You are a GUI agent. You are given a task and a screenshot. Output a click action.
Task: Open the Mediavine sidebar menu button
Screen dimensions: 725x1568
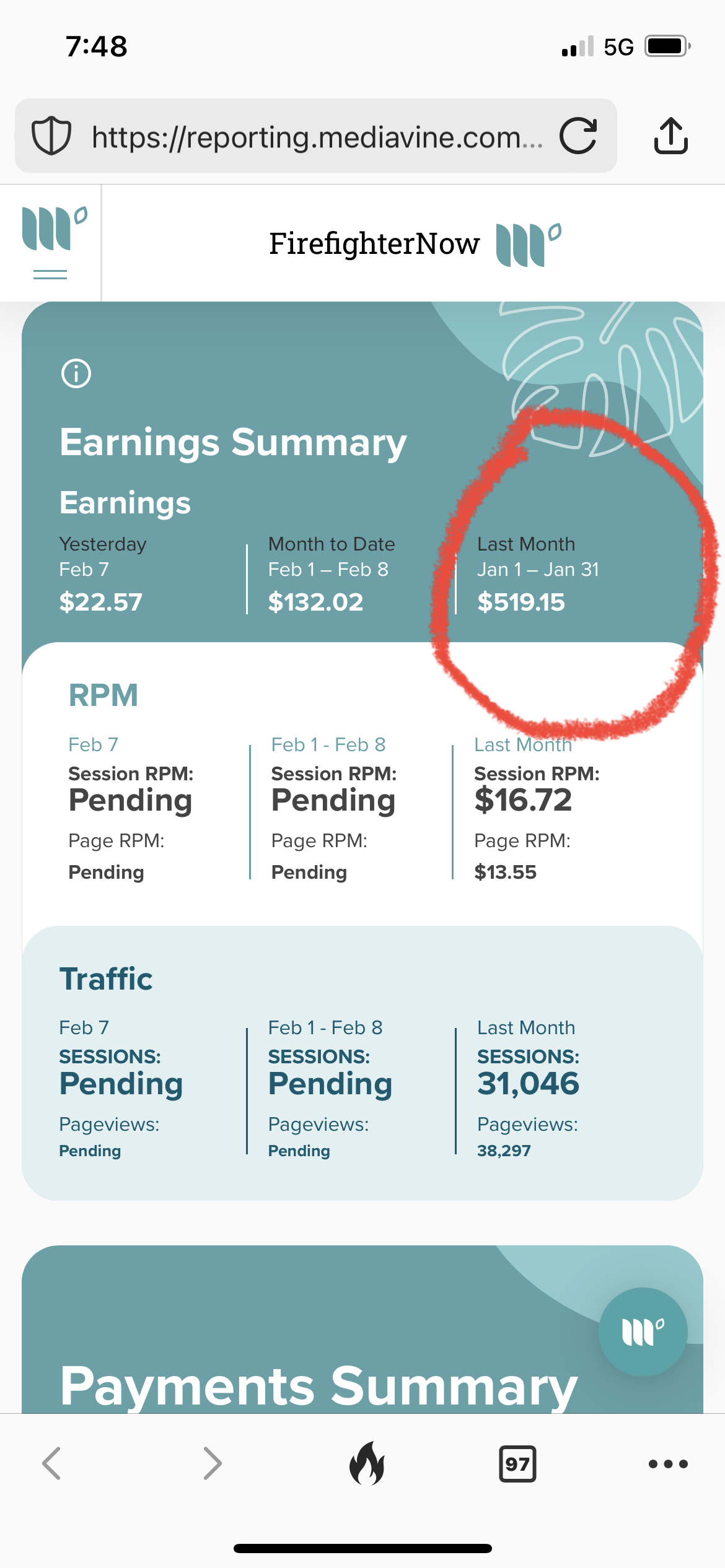52,243
